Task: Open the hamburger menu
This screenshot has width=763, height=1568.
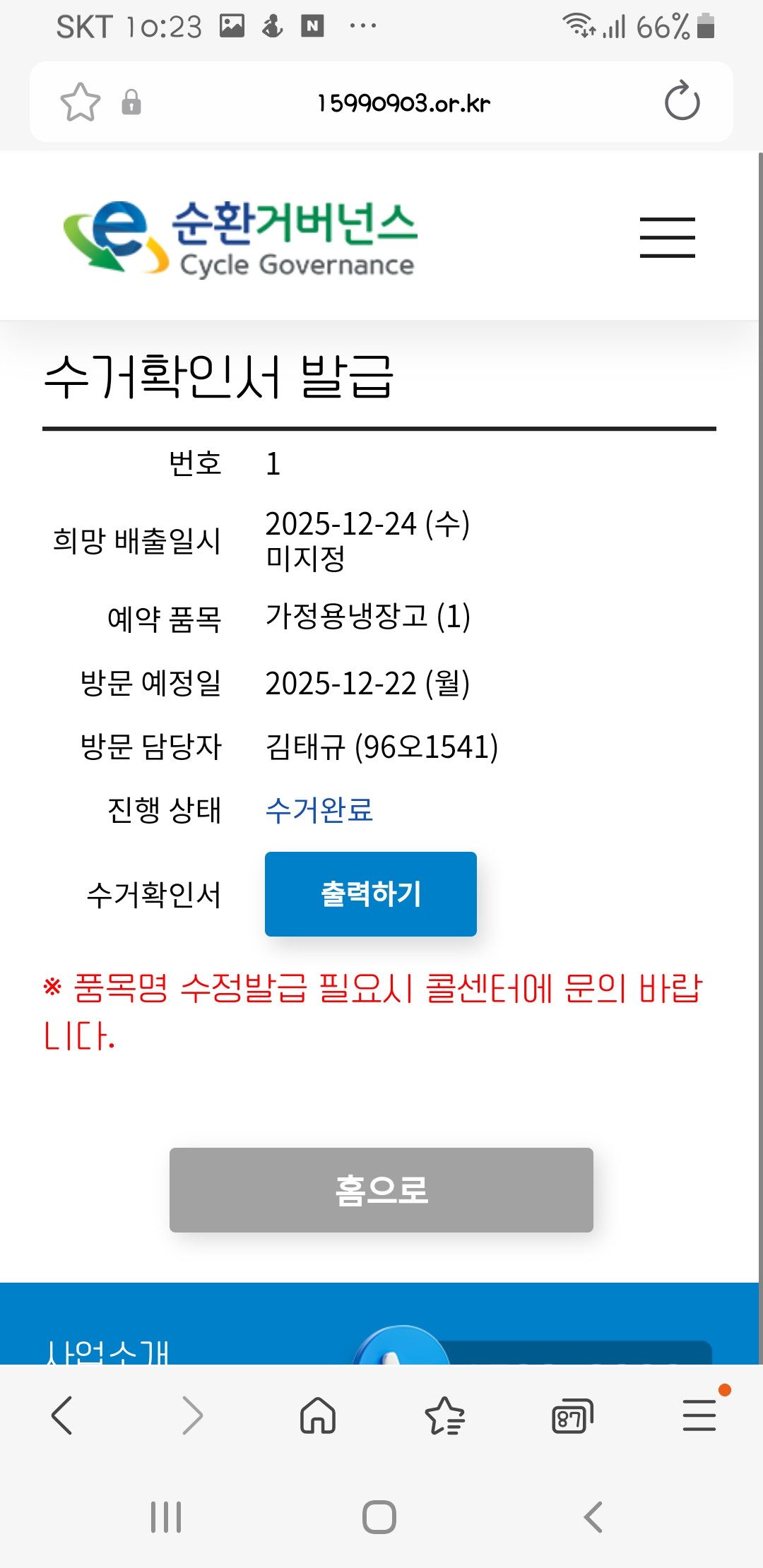Action: (x=667, y=237)
